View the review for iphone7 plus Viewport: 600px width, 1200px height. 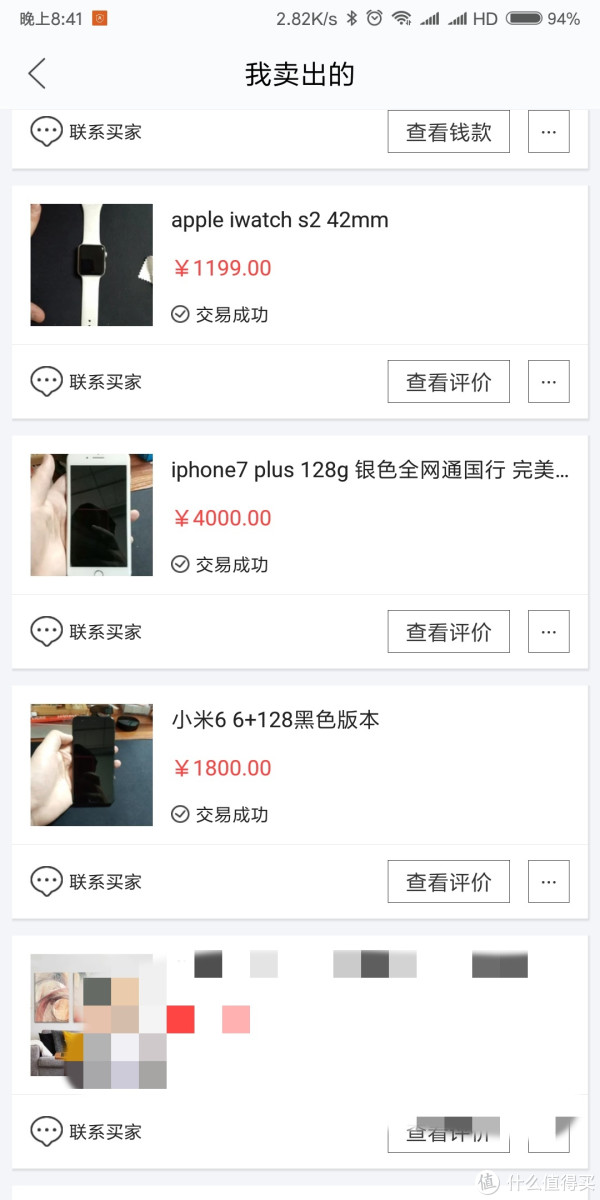coord(448,632)
